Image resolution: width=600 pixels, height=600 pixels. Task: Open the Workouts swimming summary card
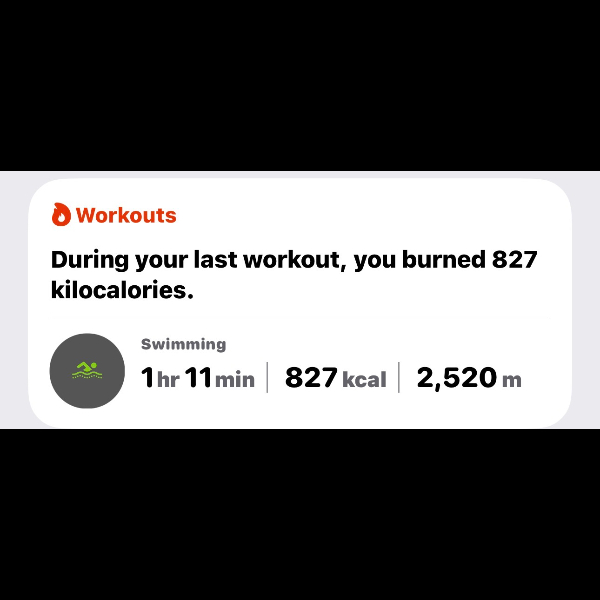click(300, 303)
